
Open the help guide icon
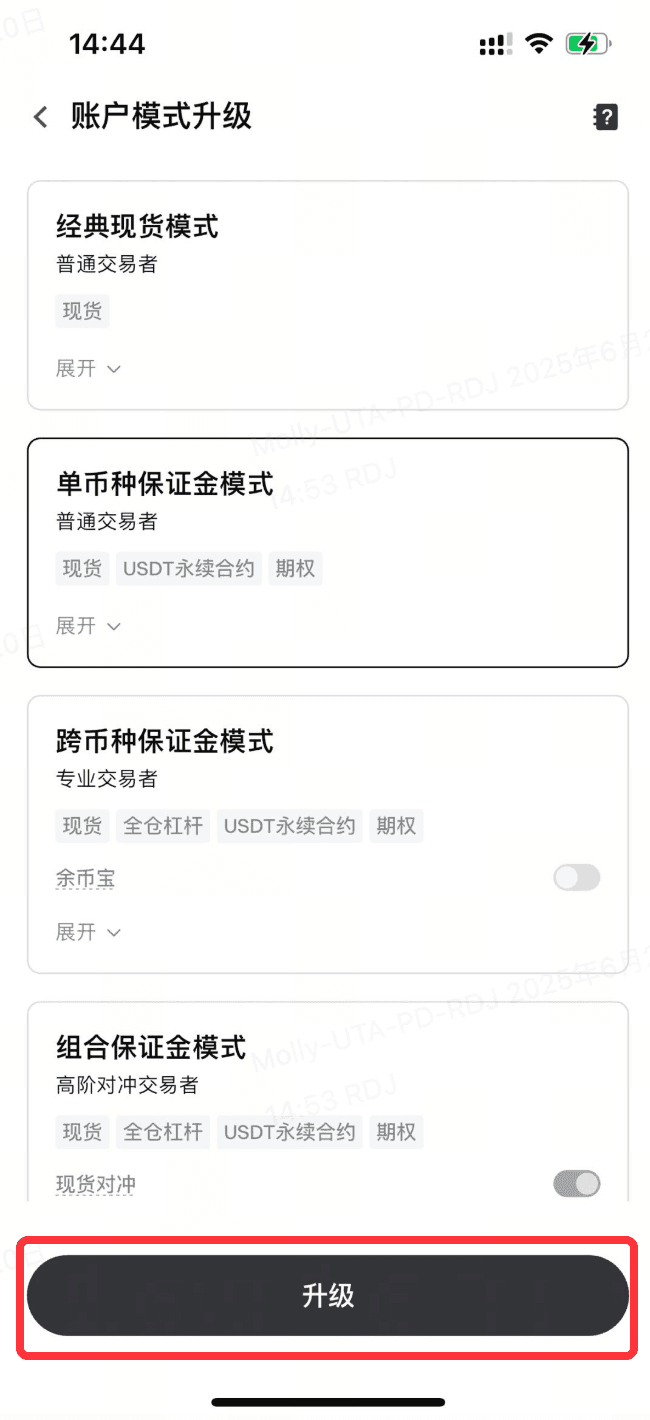tap(605, 117)
